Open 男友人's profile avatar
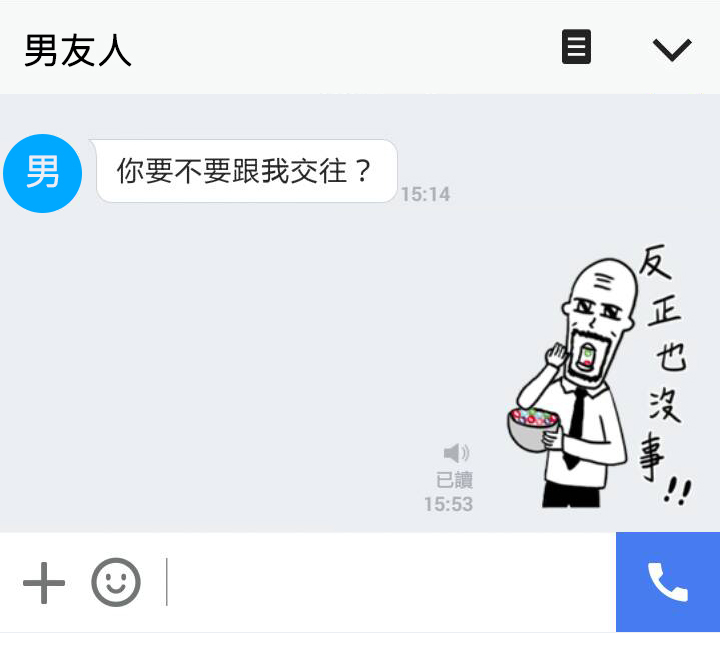720x663 pixels. pos(42,173)
